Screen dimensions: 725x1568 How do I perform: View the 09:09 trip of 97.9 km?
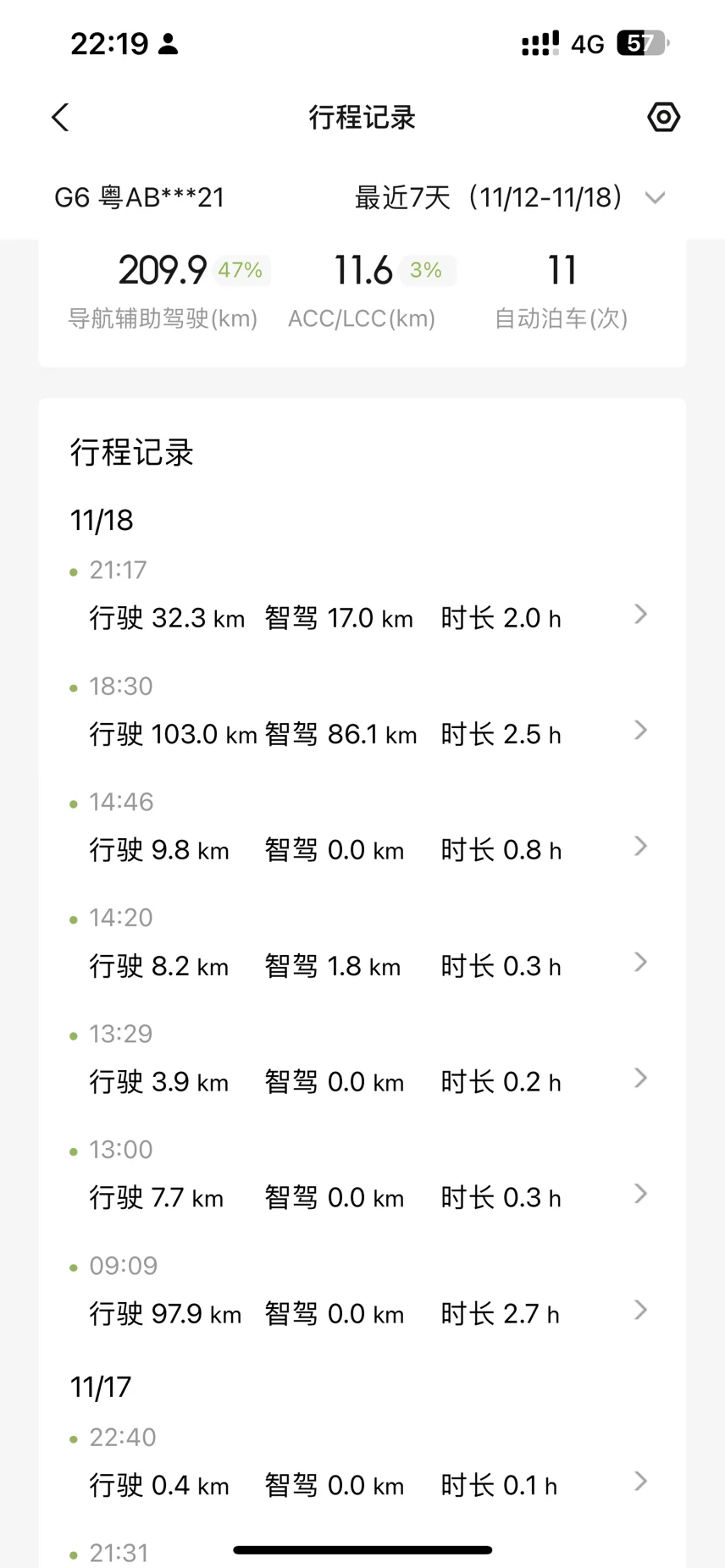(x=362, y=1293)
